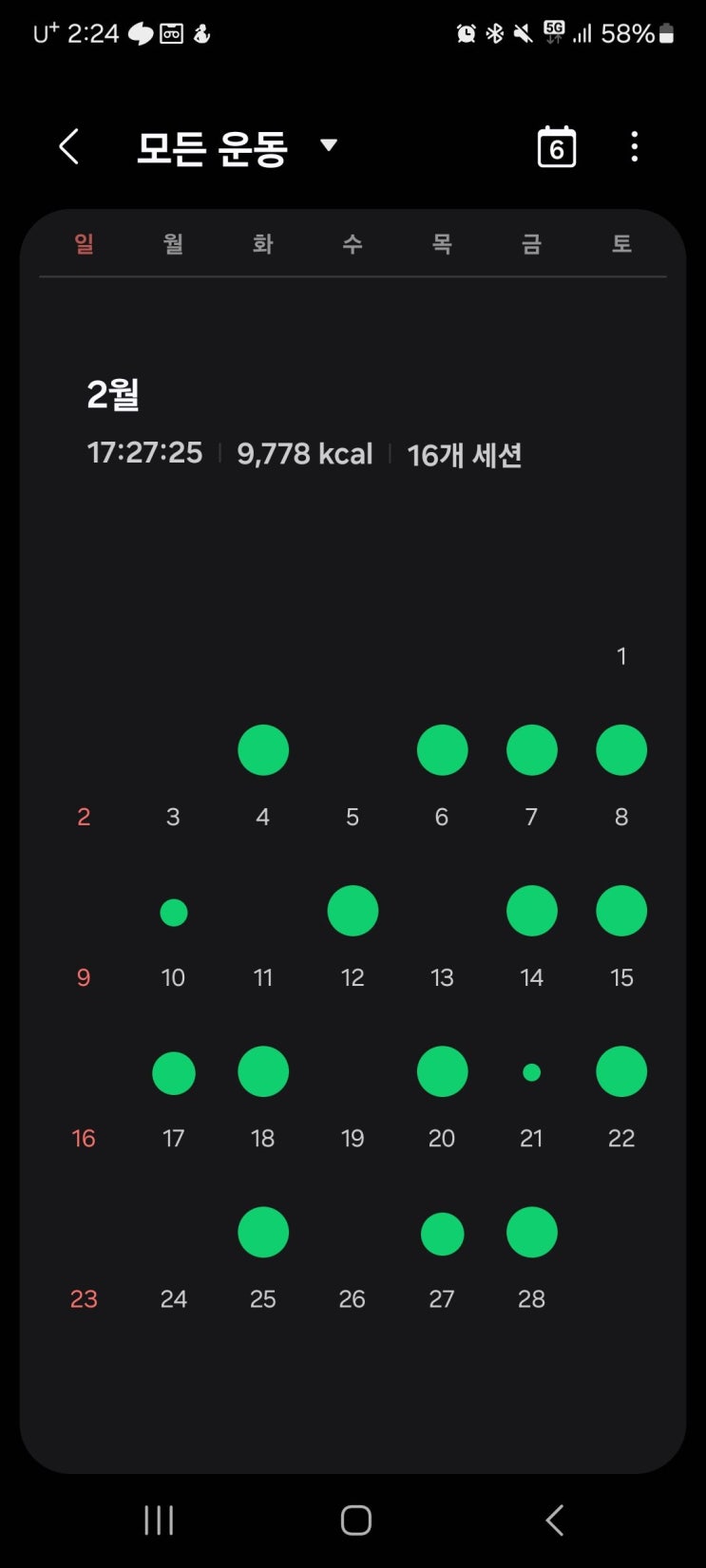The width and height of the screenshot is (706, 1568).
Task: Choose February 12 workout day
Action: coord(353,912)
